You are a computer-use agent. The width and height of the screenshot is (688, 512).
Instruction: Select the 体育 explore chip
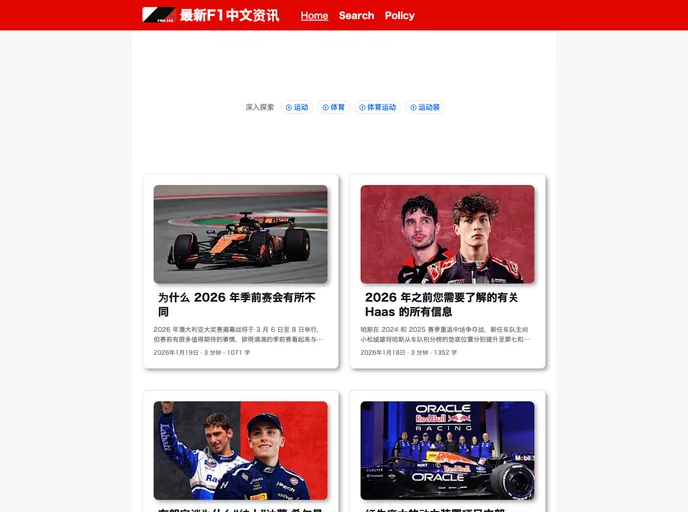coord(333,107)
